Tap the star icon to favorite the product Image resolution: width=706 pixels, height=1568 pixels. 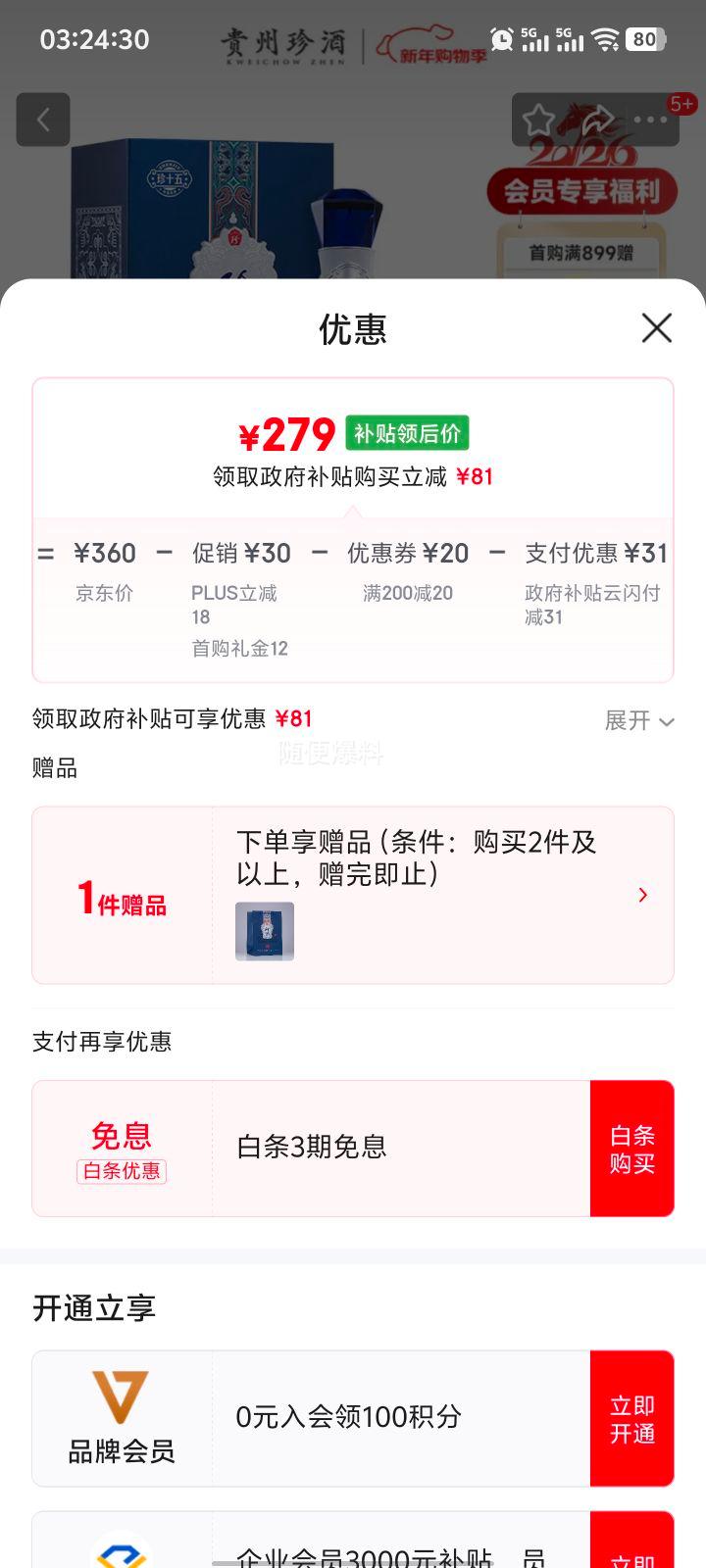click(538, 119)
